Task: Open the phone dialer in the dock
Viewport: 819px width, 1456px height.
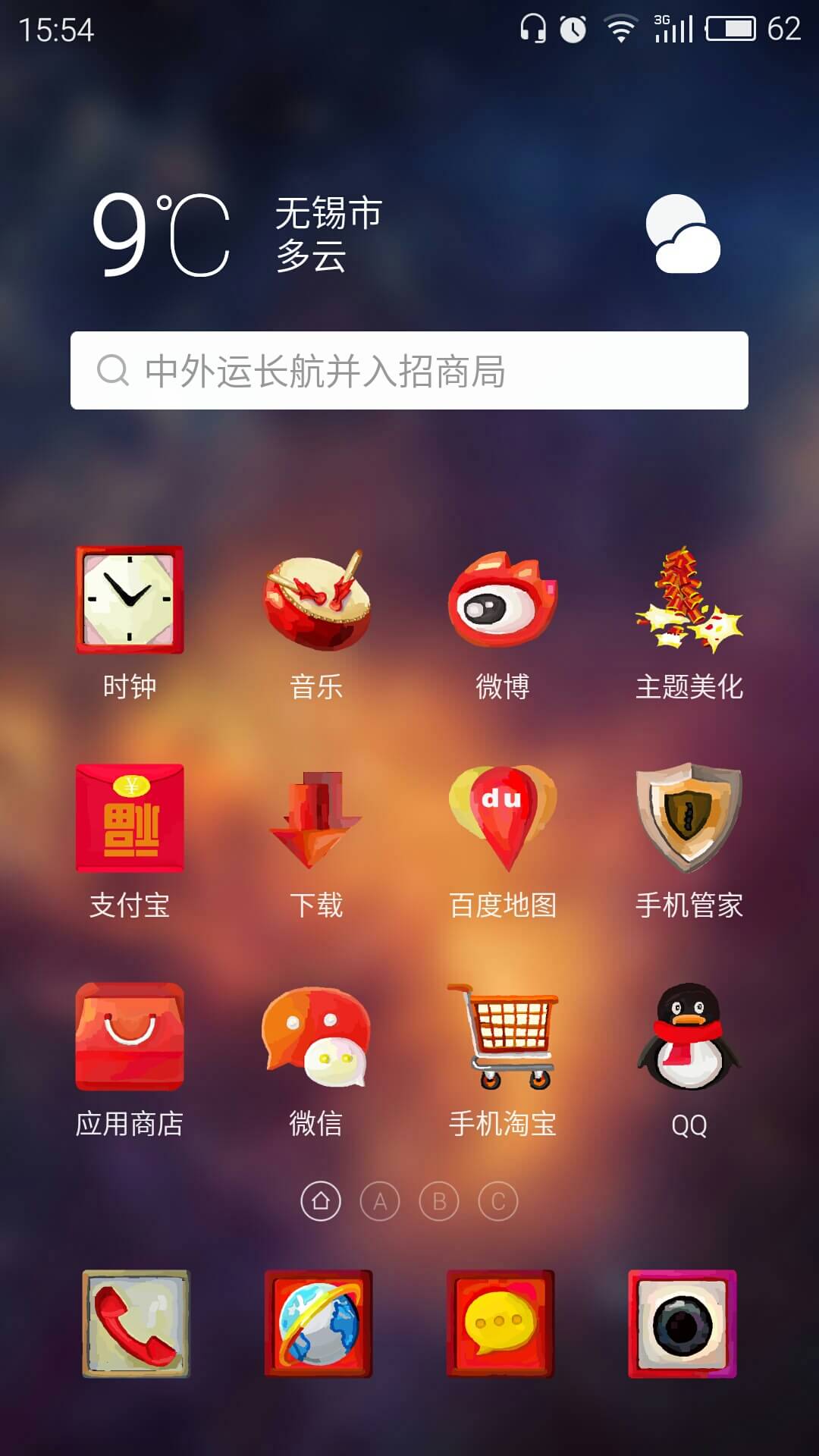Action: click(x=136, y=1324)
